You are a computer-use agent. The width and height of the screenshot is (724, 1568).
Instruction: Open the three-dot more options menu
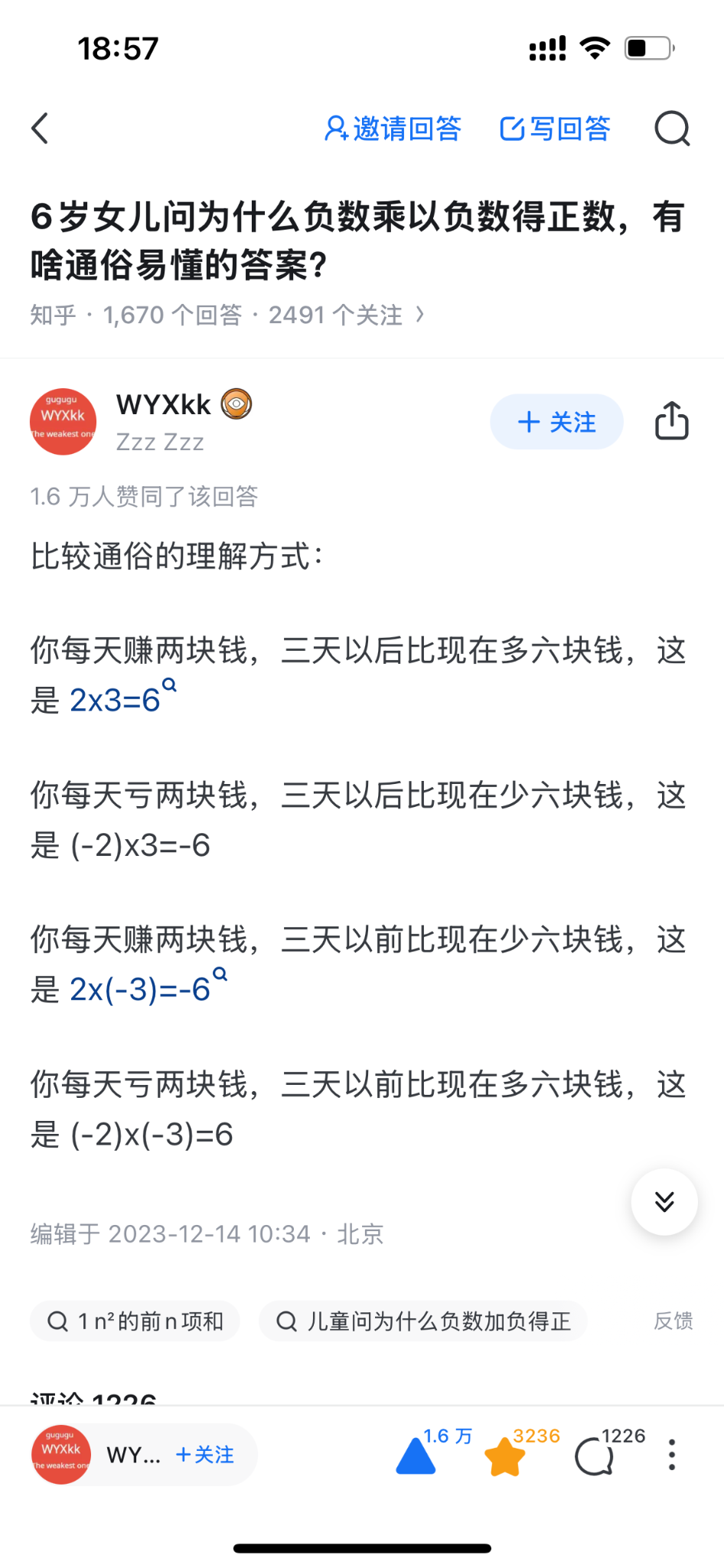(x=671, y=1455)
